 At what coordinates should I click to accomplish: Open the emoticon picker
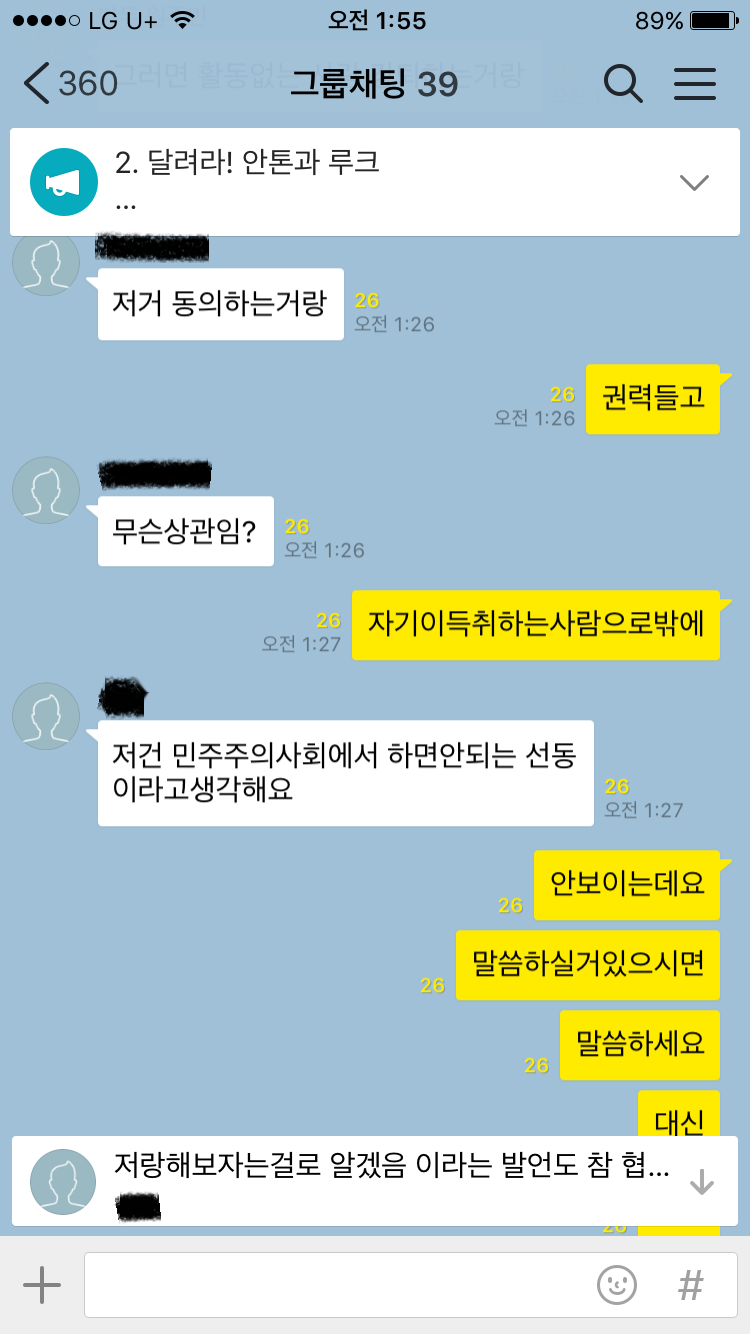pyautogui.click(x=617, y=1284)
